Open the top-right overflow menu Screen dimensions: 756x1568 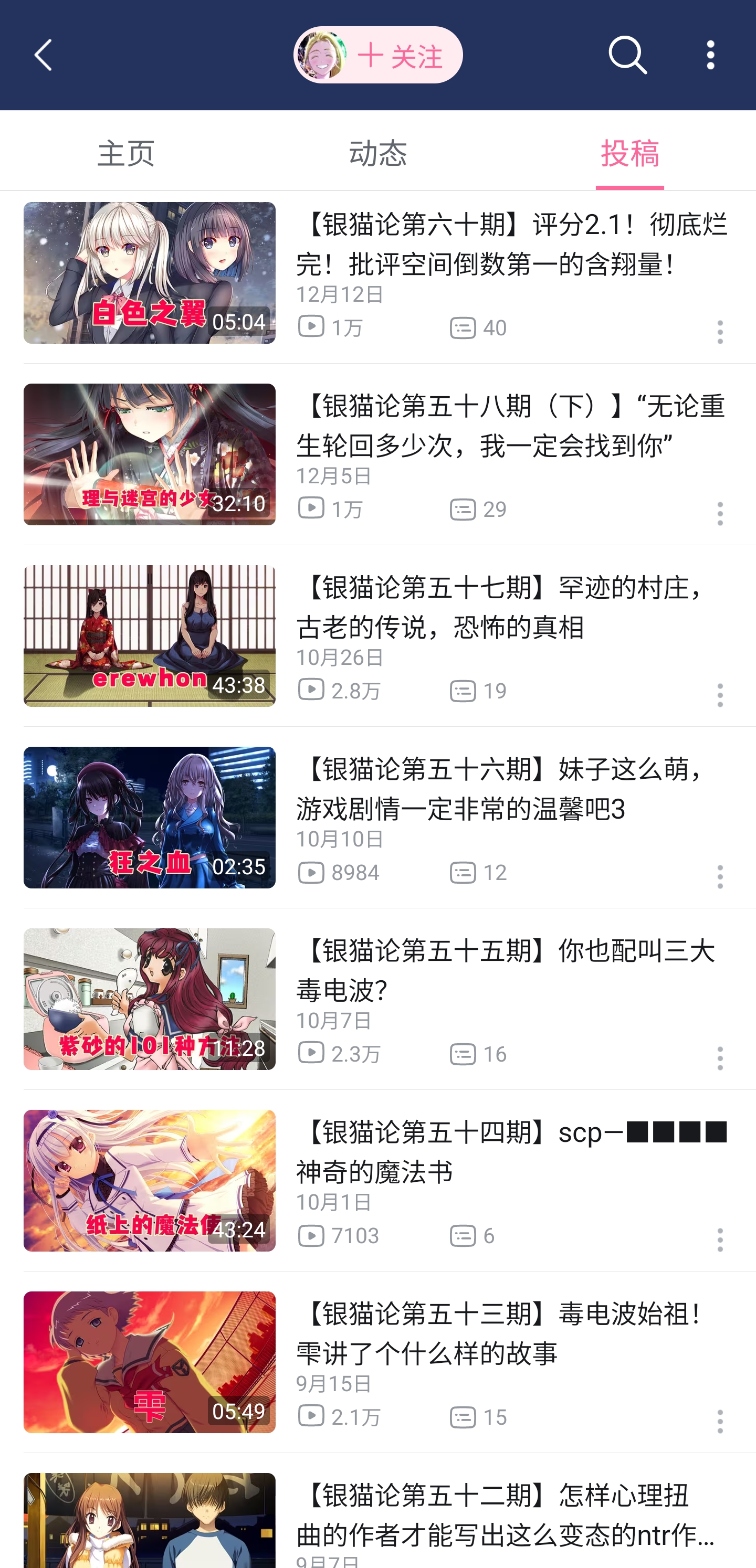click(x=710, y=55)
